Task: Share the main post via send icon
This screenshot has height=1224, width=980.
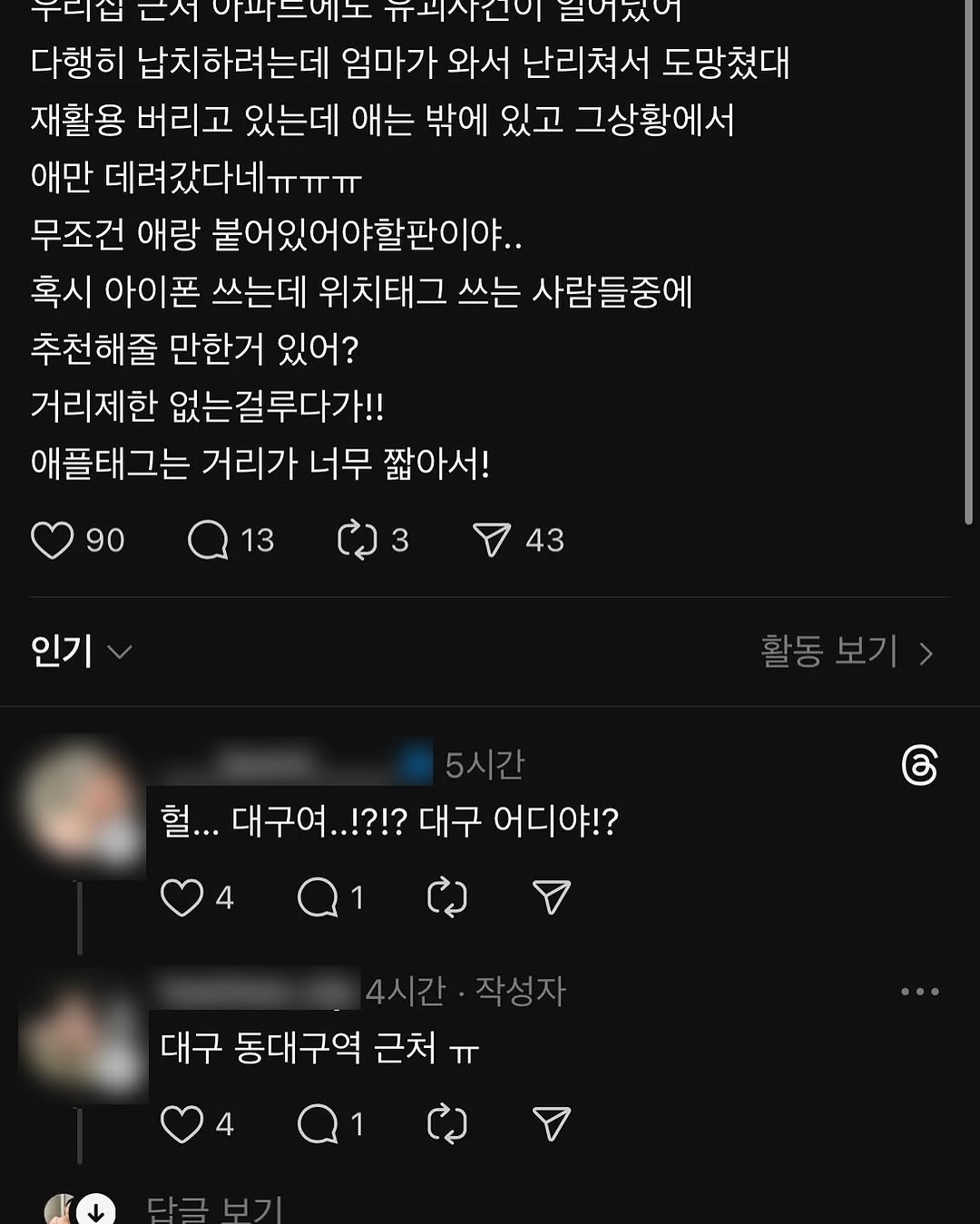Action: click(x=492, y=540)
